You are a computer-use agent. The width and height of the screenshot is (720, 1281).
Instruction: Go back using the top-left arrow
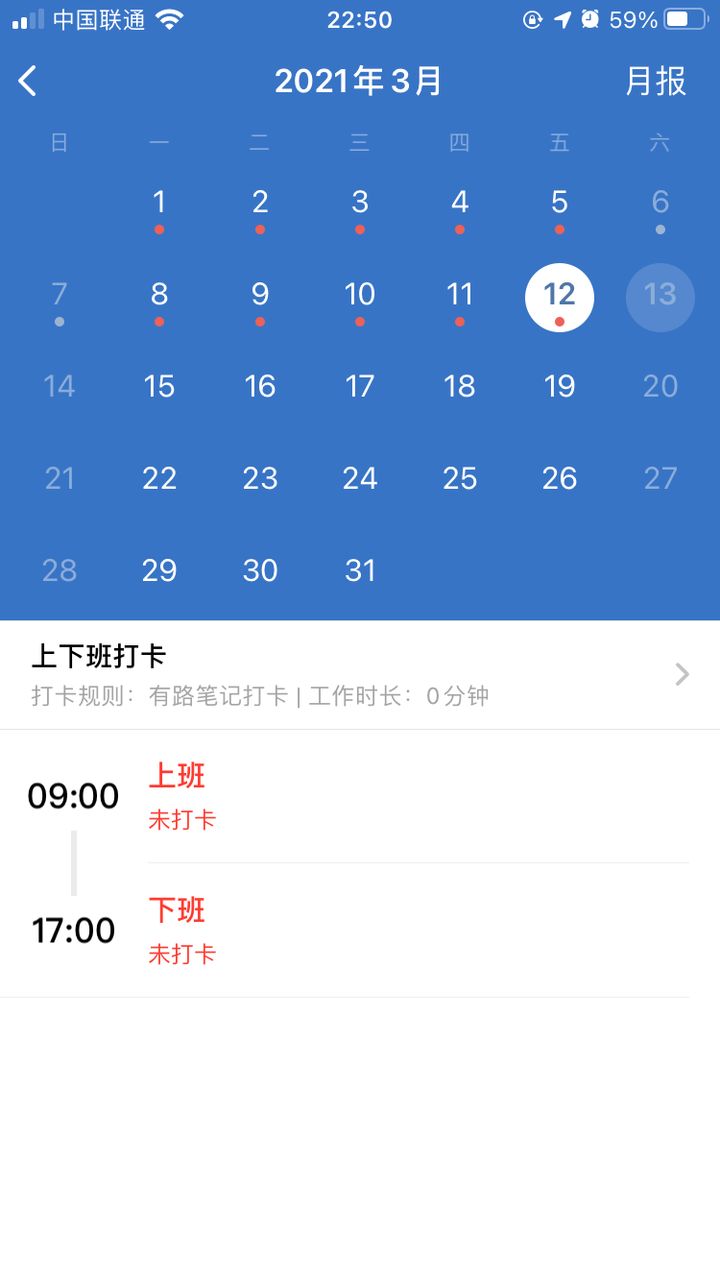tap(28, 81)
